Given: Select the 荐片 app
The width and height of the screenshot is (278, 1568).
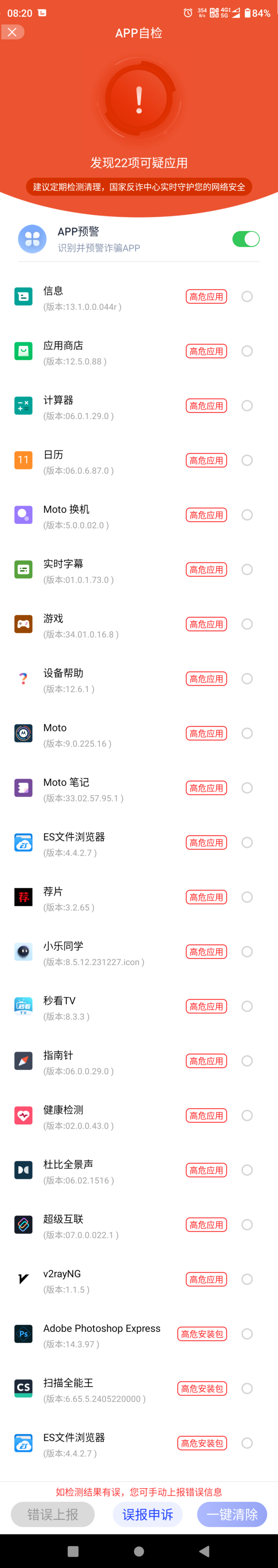Looking at the screenshot, I should pyautogui.click(x=247, y=897).
